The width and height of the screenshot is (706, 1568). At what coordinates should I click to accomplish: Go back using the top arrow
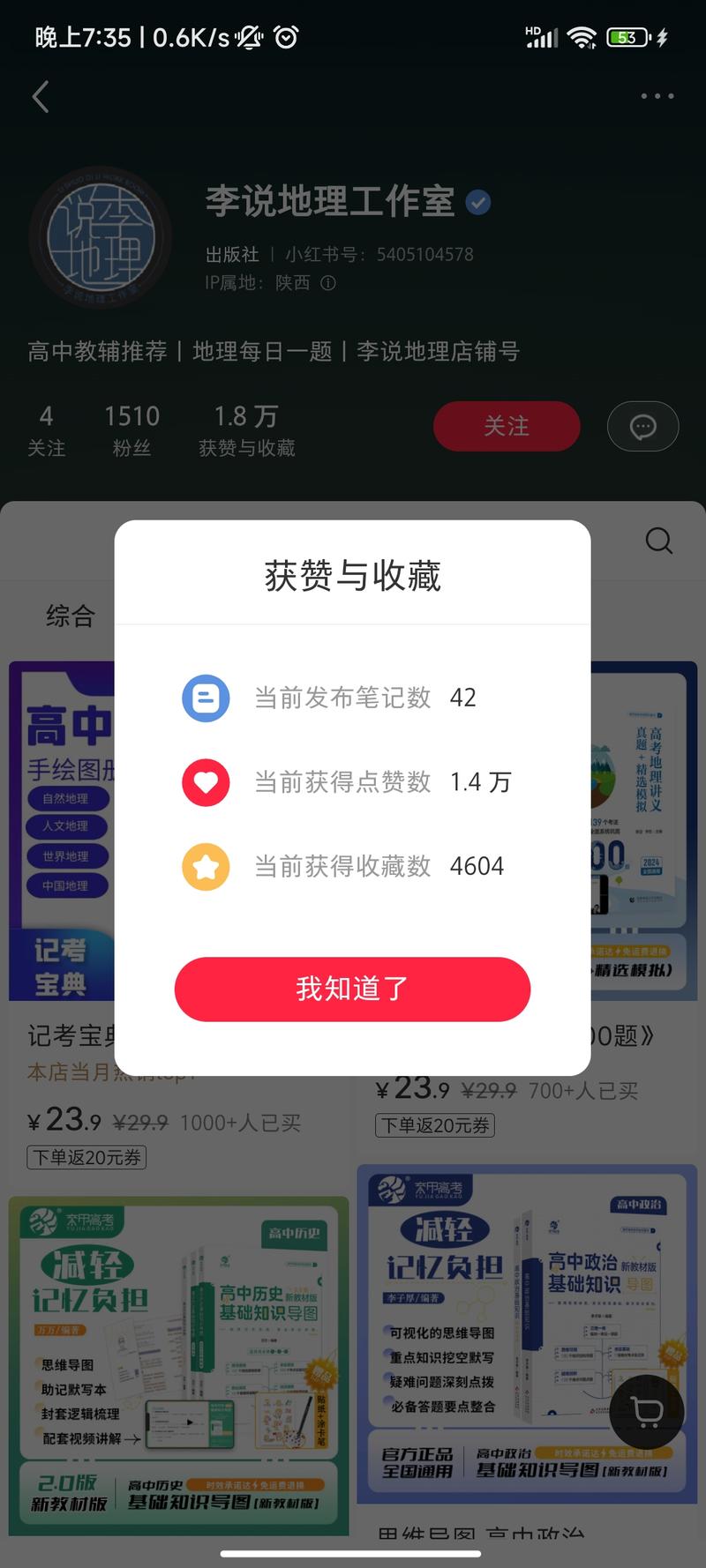point(41,96)
